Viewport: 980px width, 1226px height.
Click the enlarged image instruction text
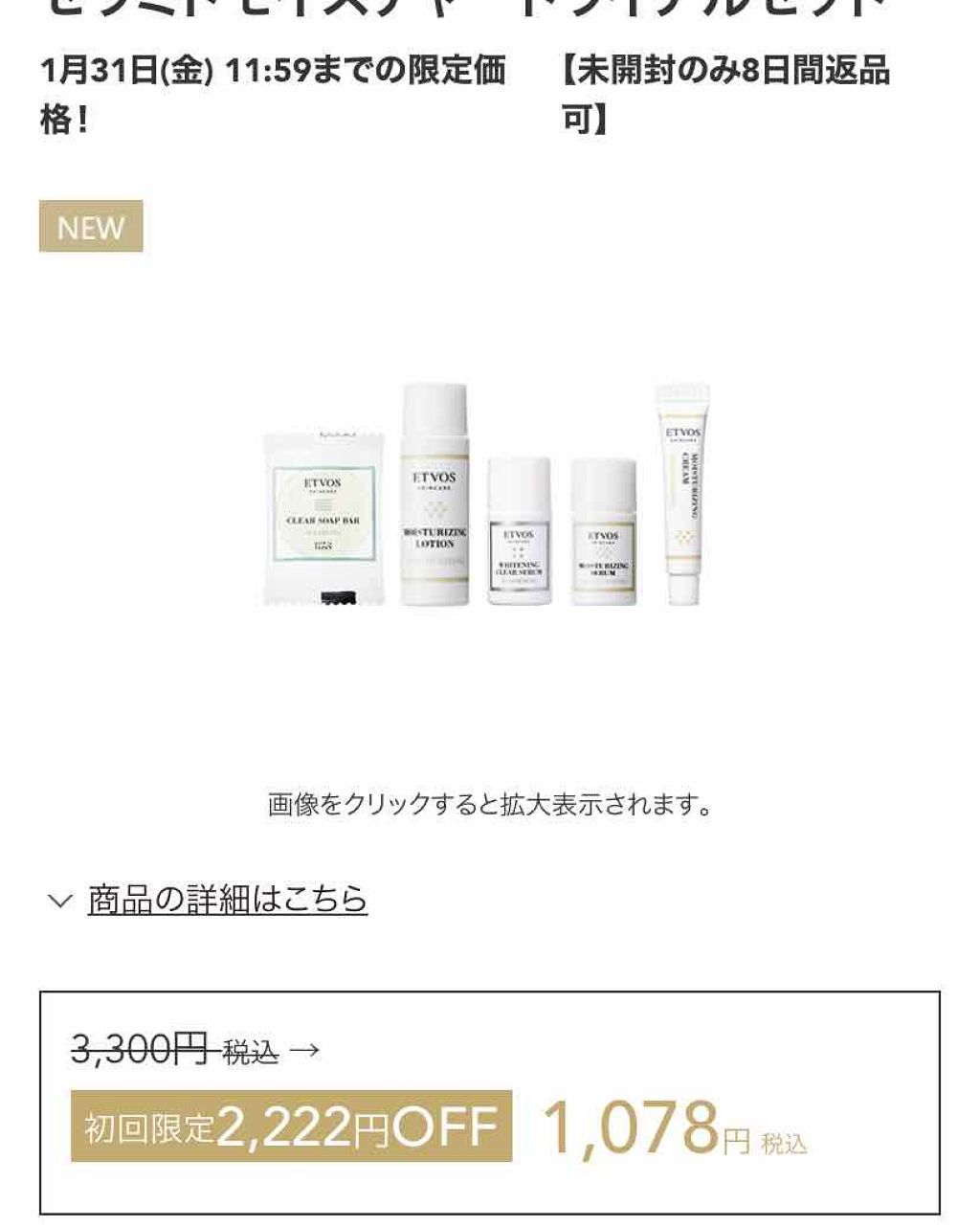click(489, 805)
